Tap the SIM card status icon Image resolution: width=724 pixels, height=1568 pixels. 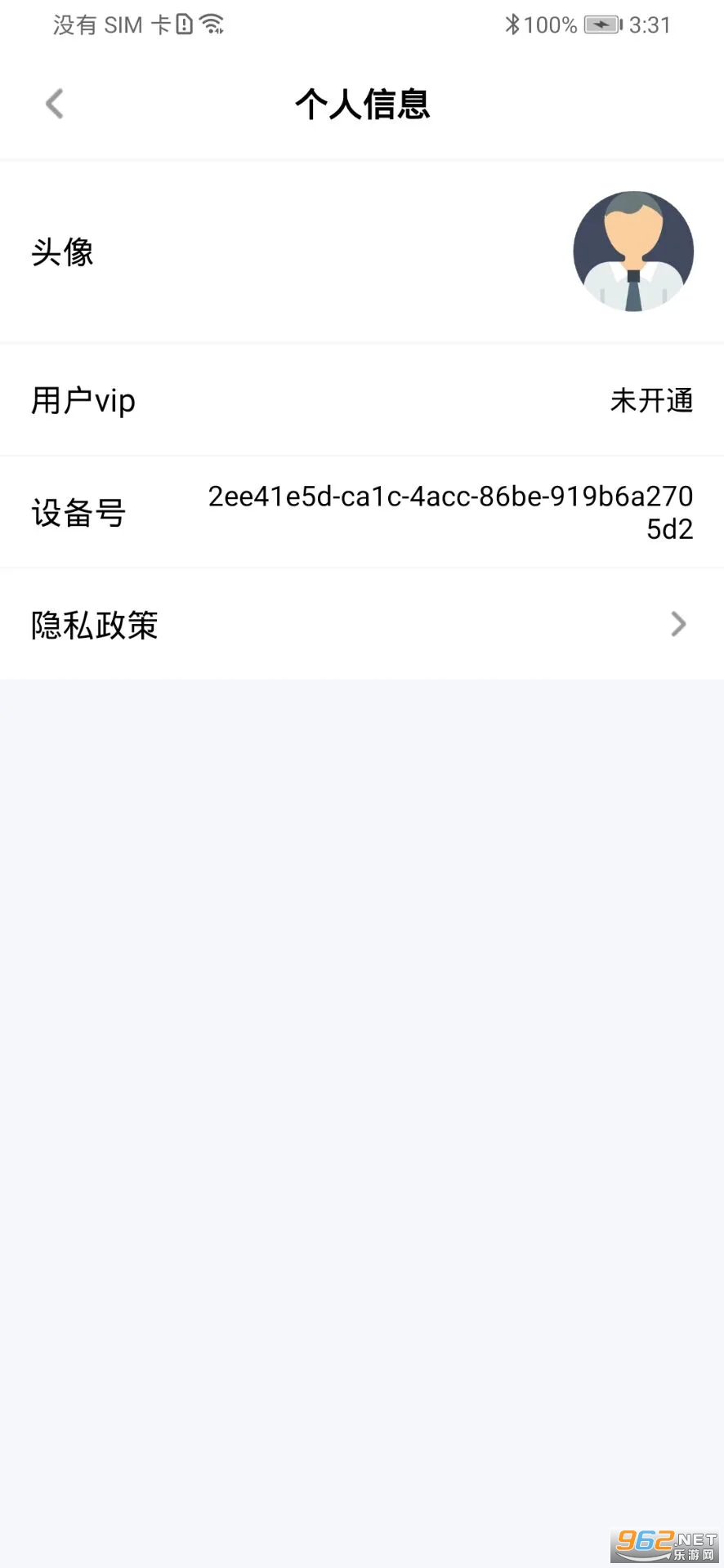coord(183,24)
